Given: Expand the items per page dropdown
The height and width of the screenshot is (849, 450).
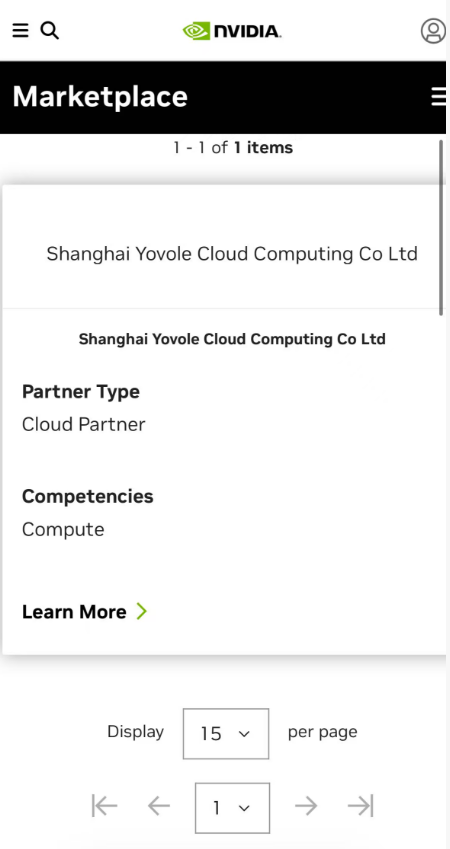Looking at the screenshot, I should (226, 734).
